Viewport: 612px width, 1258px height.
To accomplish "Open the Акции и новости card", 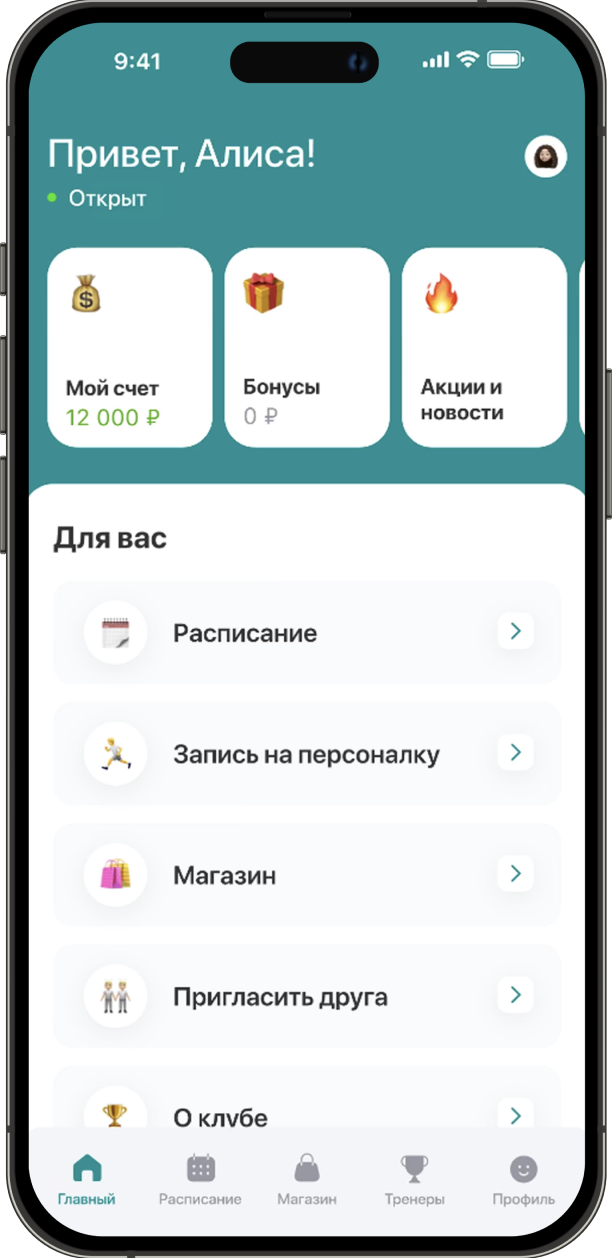I will pos(484,347).
